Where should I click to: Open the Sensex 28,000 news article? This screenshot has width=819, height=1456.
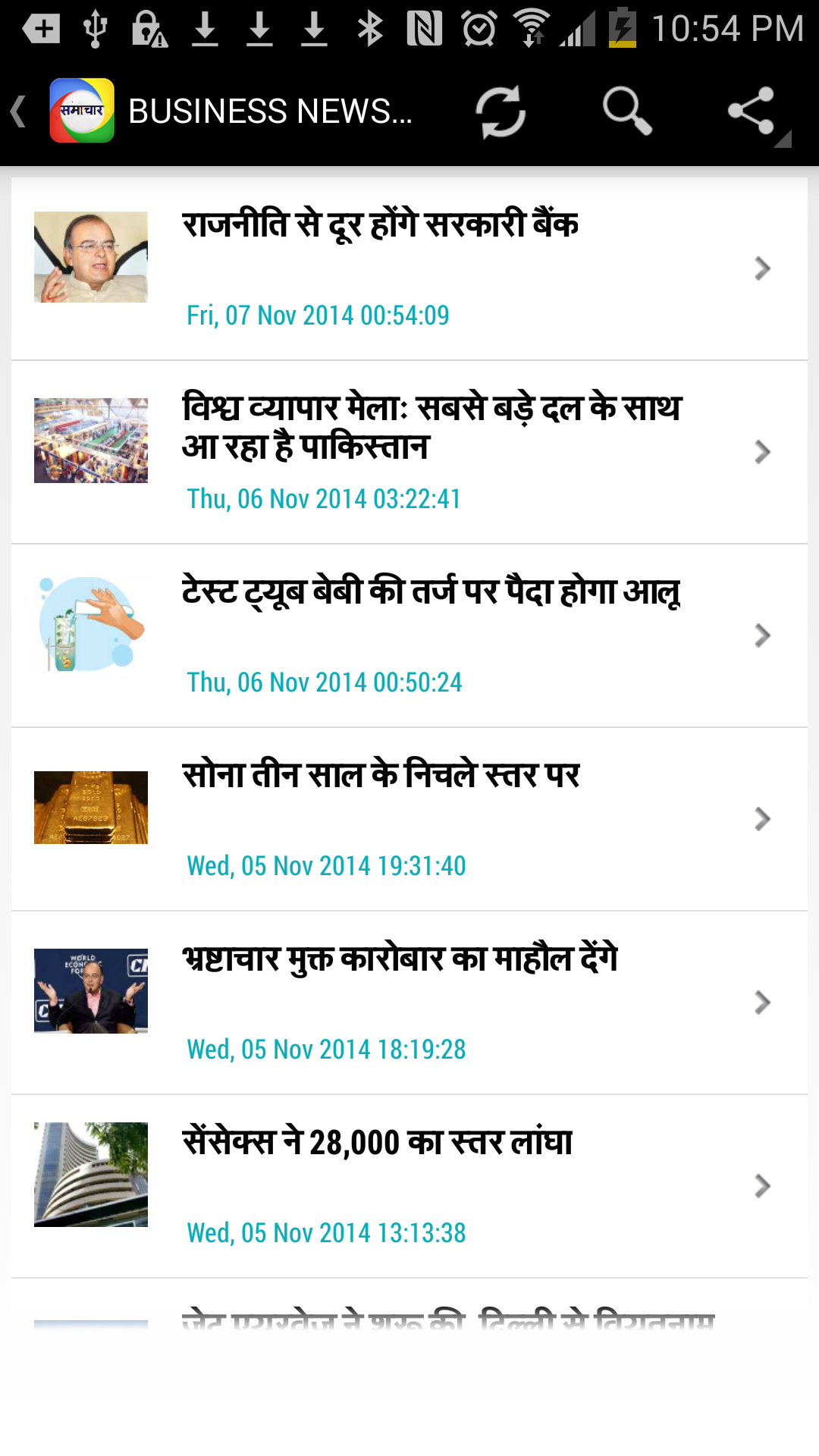pyautogui.click(x=409, y=1186)
